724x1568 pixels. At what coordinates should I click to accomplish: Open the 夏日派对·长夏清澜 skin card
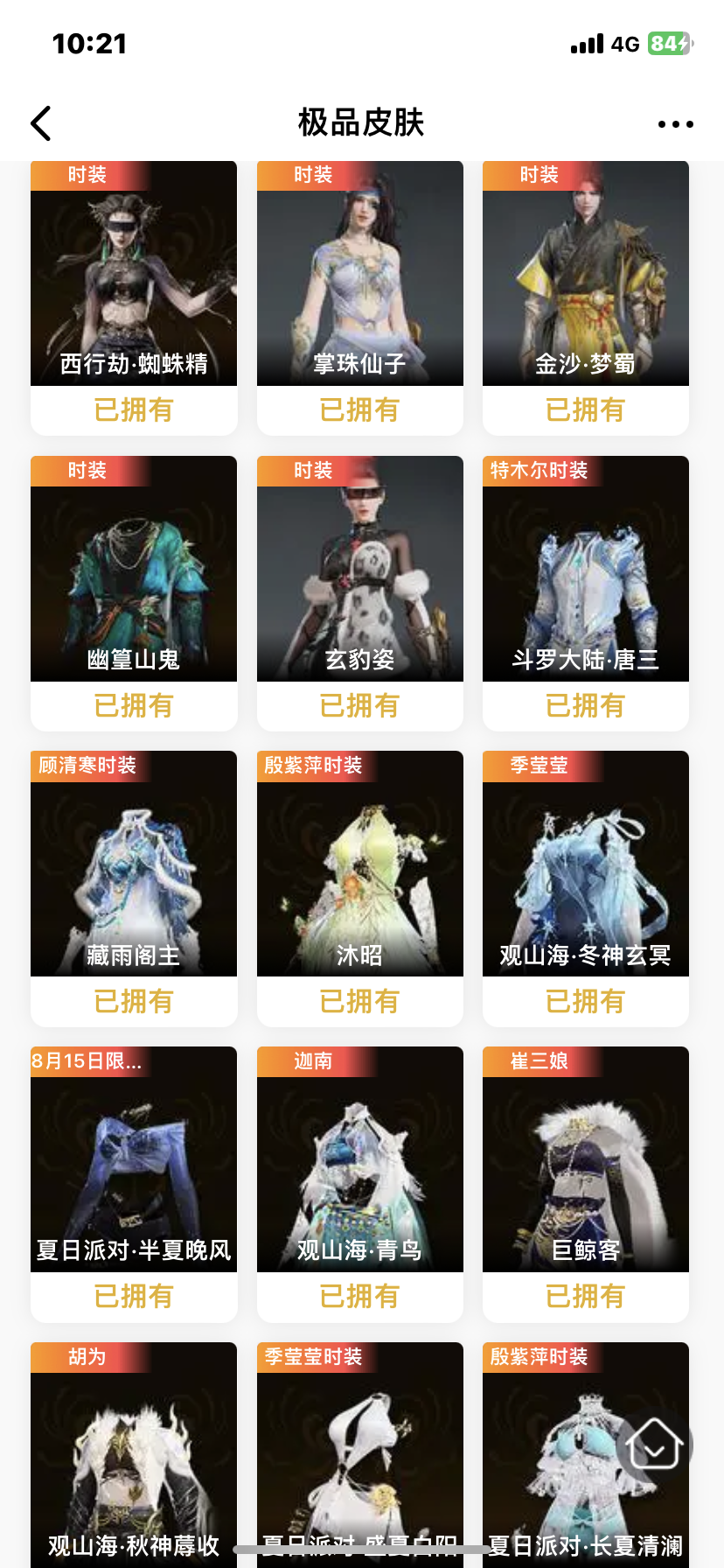586,1455
